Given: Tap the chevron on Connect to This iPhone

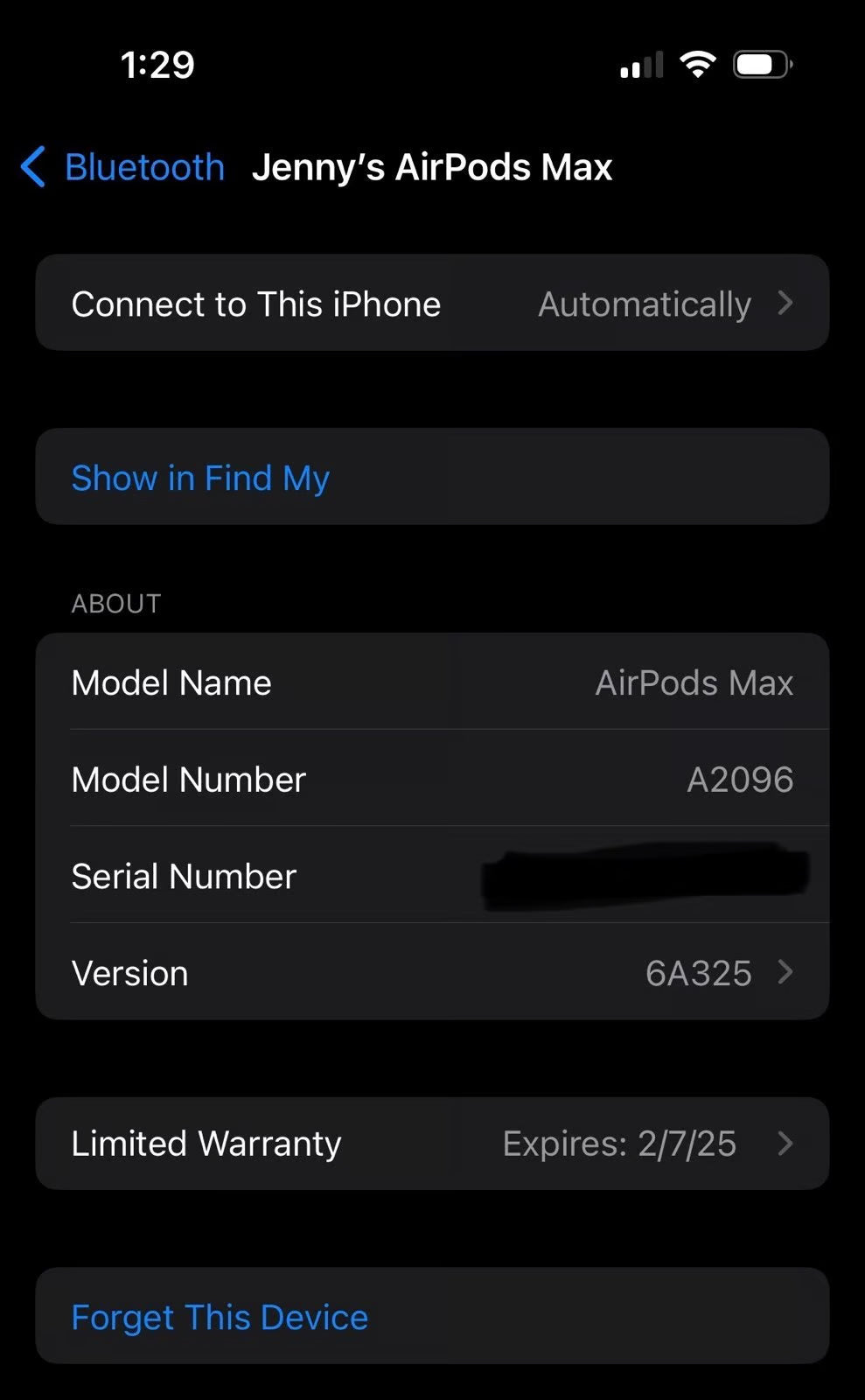Looking at the screenshot, I should pos(786,303).
